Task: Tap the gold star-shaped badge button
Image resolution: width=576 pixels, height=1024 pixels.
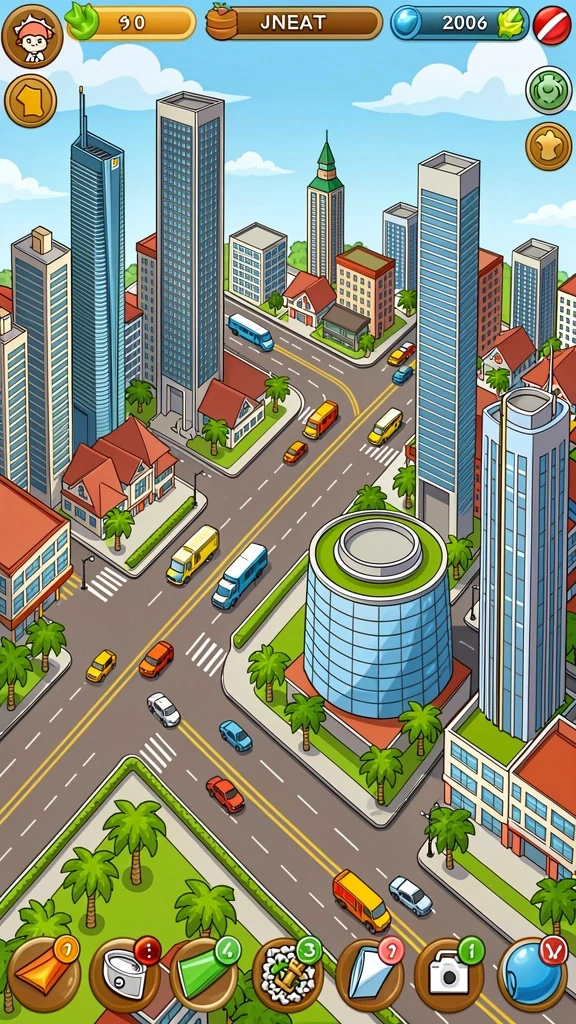Action: click(549, 147)
